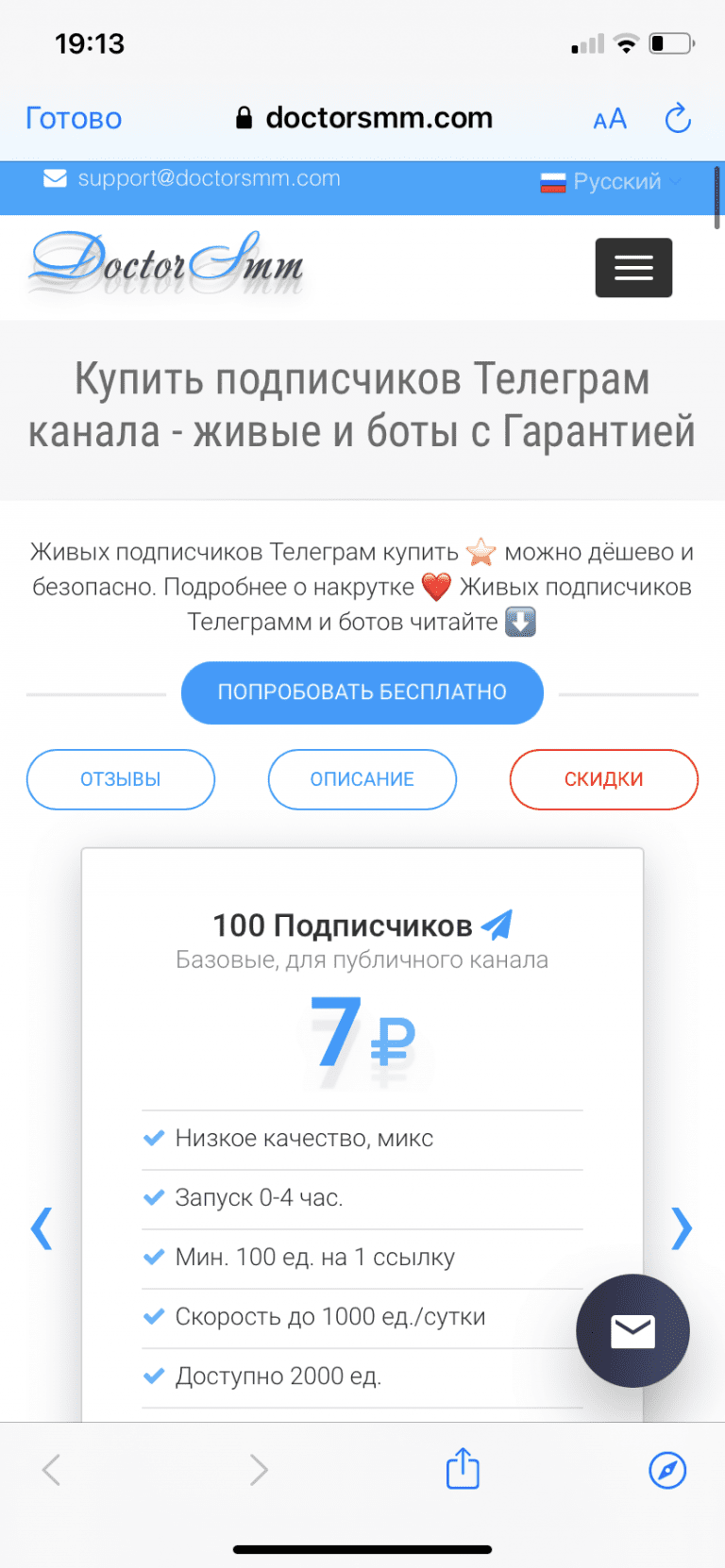The image size is (725, 1568).
Task: Tap Готово to close the browser view
Action: (74, 119)
